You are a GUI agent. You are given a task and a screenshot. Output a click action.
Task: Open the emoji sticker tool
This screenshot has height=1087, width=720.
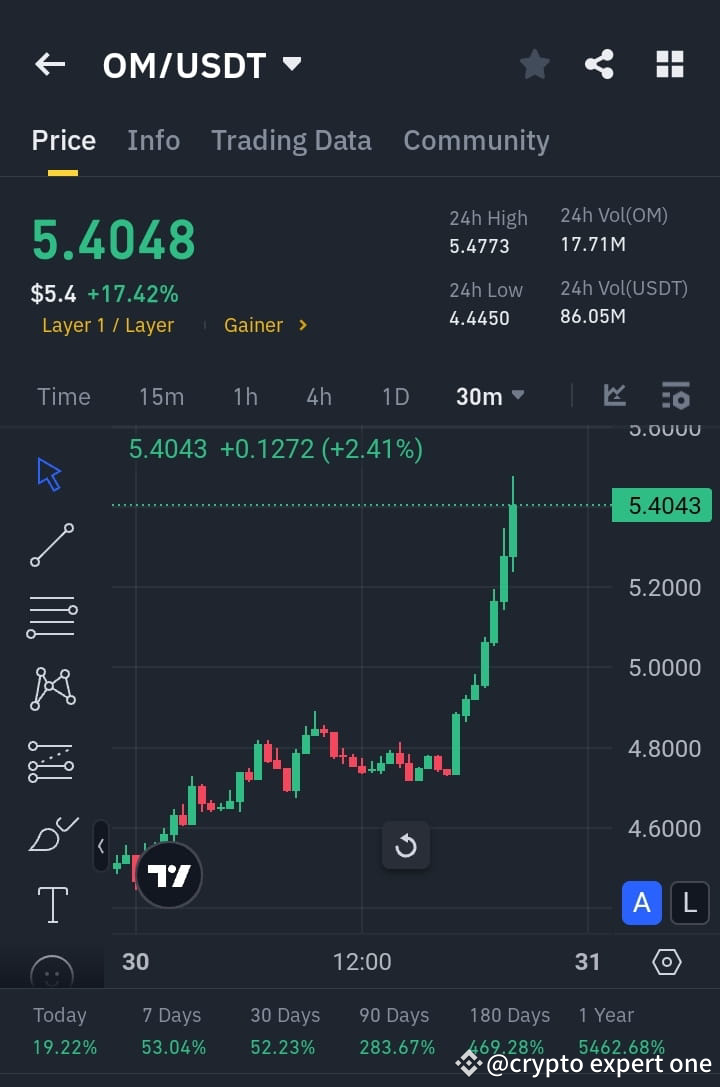tap(50, 971)
